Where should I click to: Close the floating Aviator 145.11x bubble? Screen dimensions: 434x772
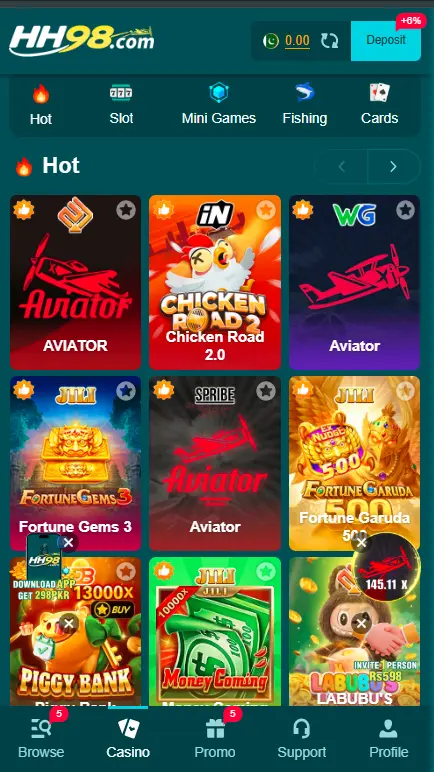pos(362,543)
